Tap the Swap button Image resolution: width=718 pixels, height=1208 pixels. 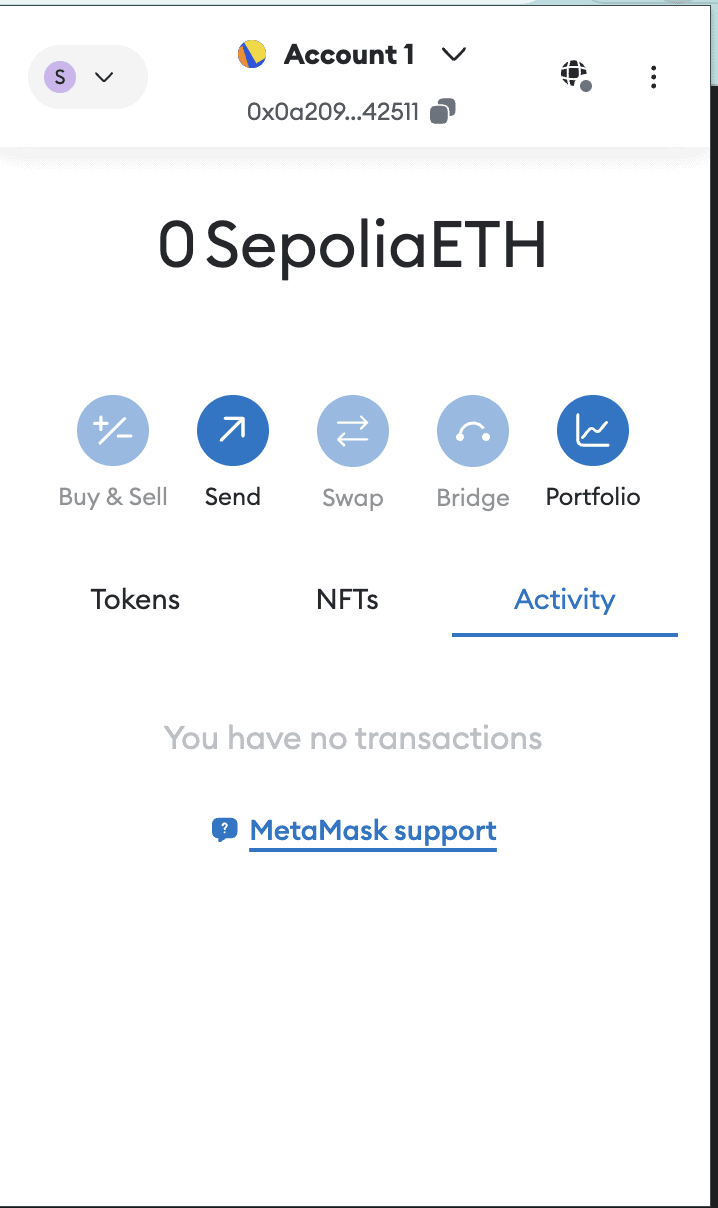point(352,432)
